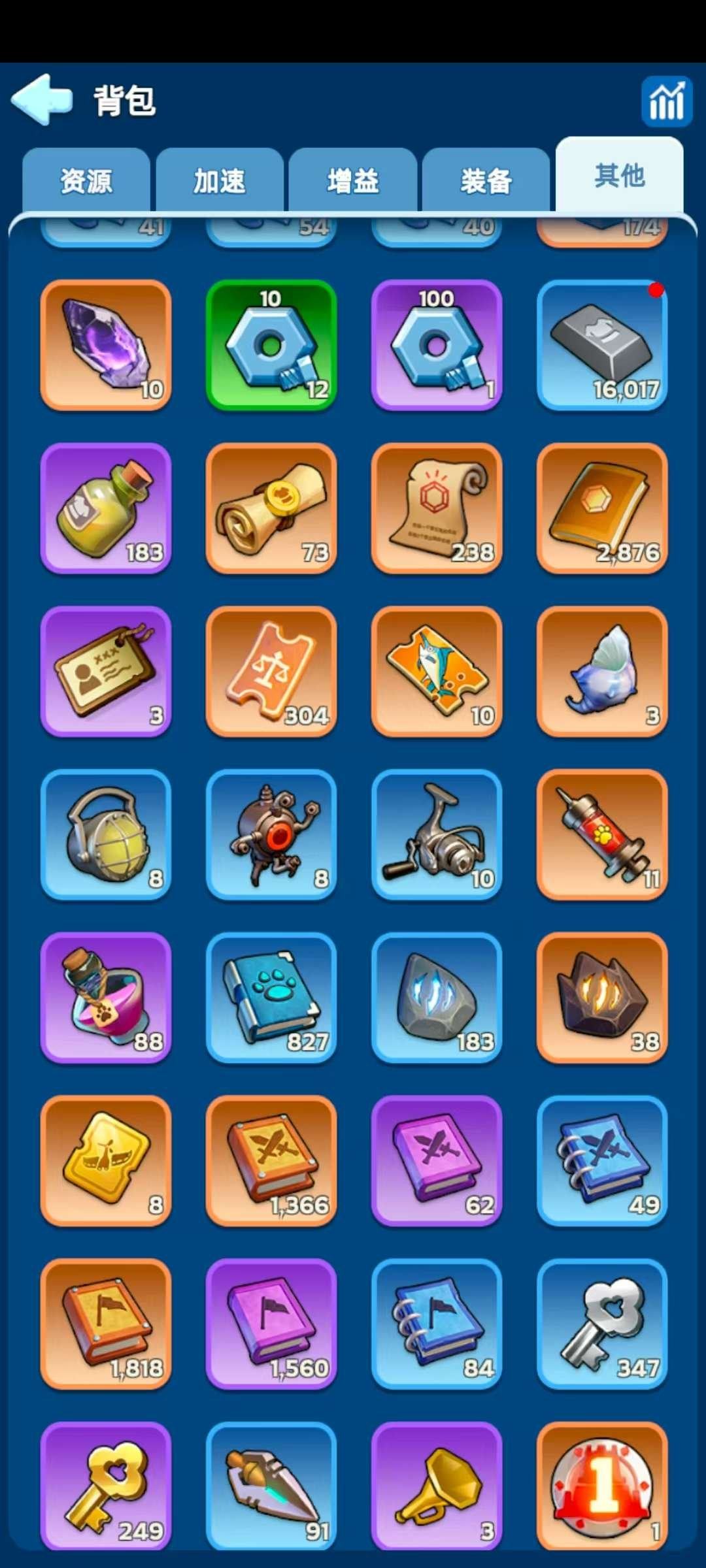
Task: Select the orange crossed-swords book with 1,366
Action: (271, 1160)
